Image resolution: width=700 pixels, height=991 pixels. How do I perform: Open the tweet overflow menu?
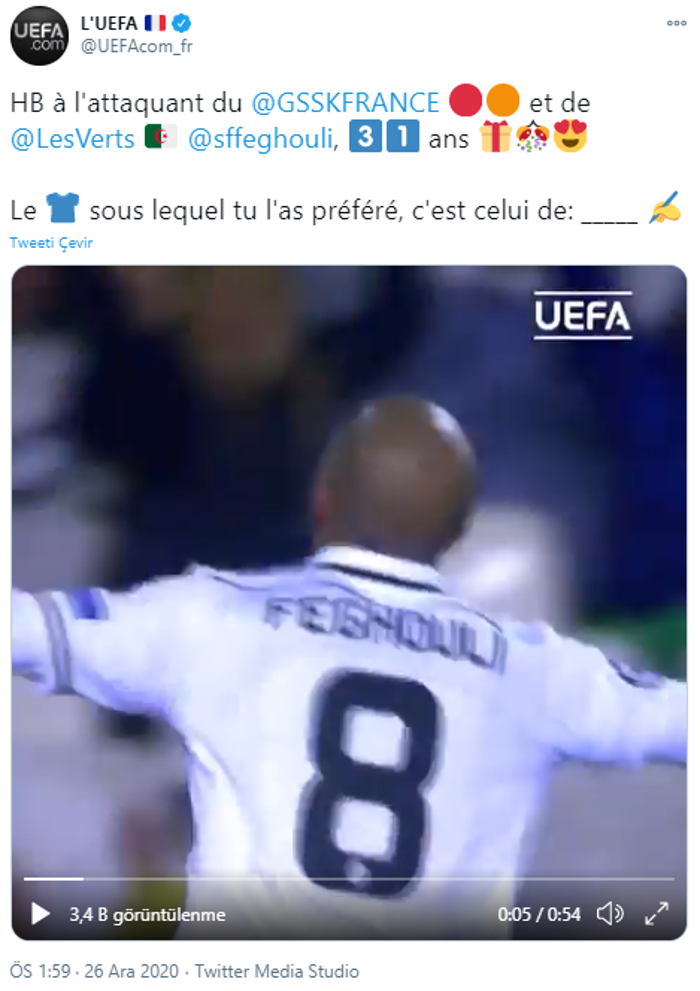pyautogui.click(x=677, y=22)
